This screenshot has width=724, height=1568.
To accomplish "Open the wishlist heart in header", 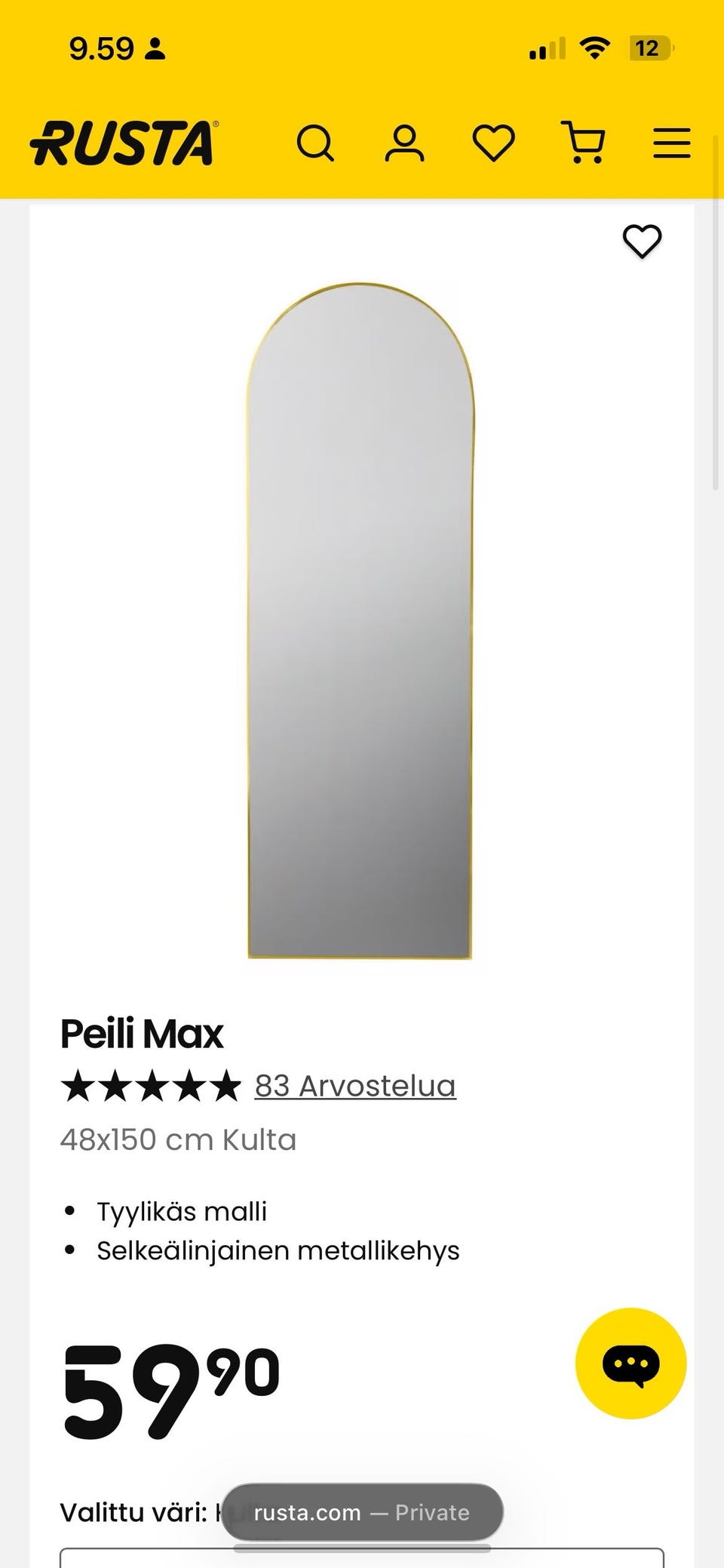I will [493, 143].
